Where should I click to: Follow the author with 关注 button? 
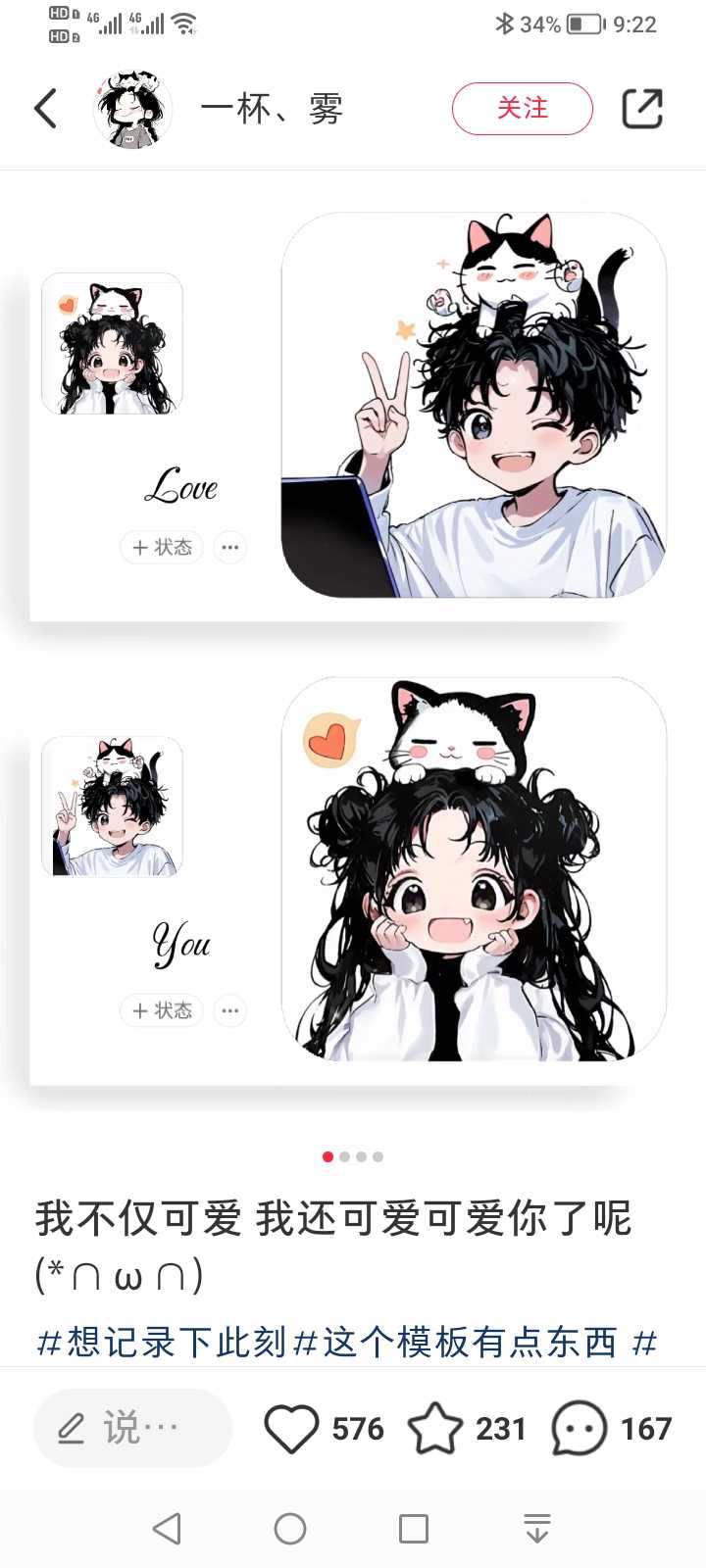pyautogui.click(x=522, y=108)
